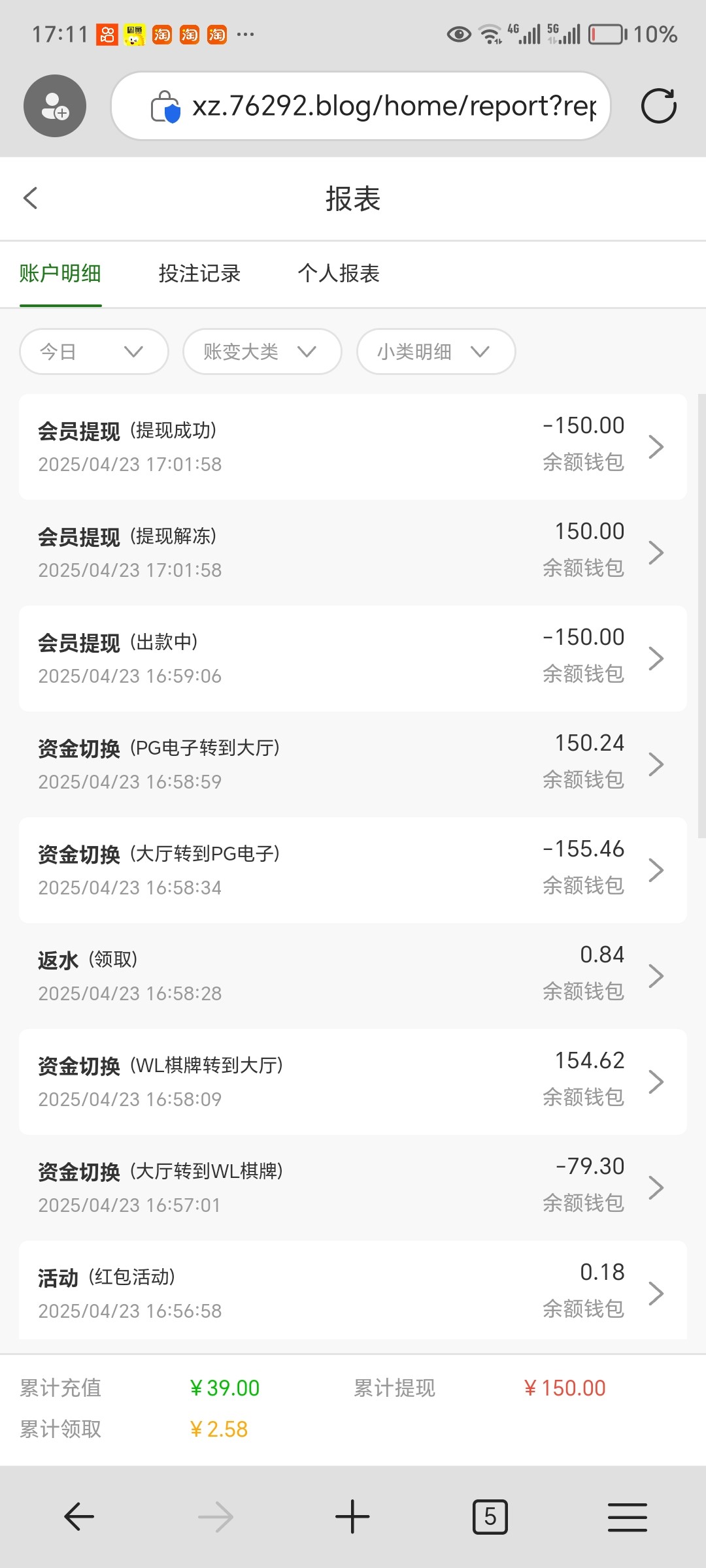Open the browser hamburger menu
This screenshot has height=1568, width=706.
click(628, 1516)
